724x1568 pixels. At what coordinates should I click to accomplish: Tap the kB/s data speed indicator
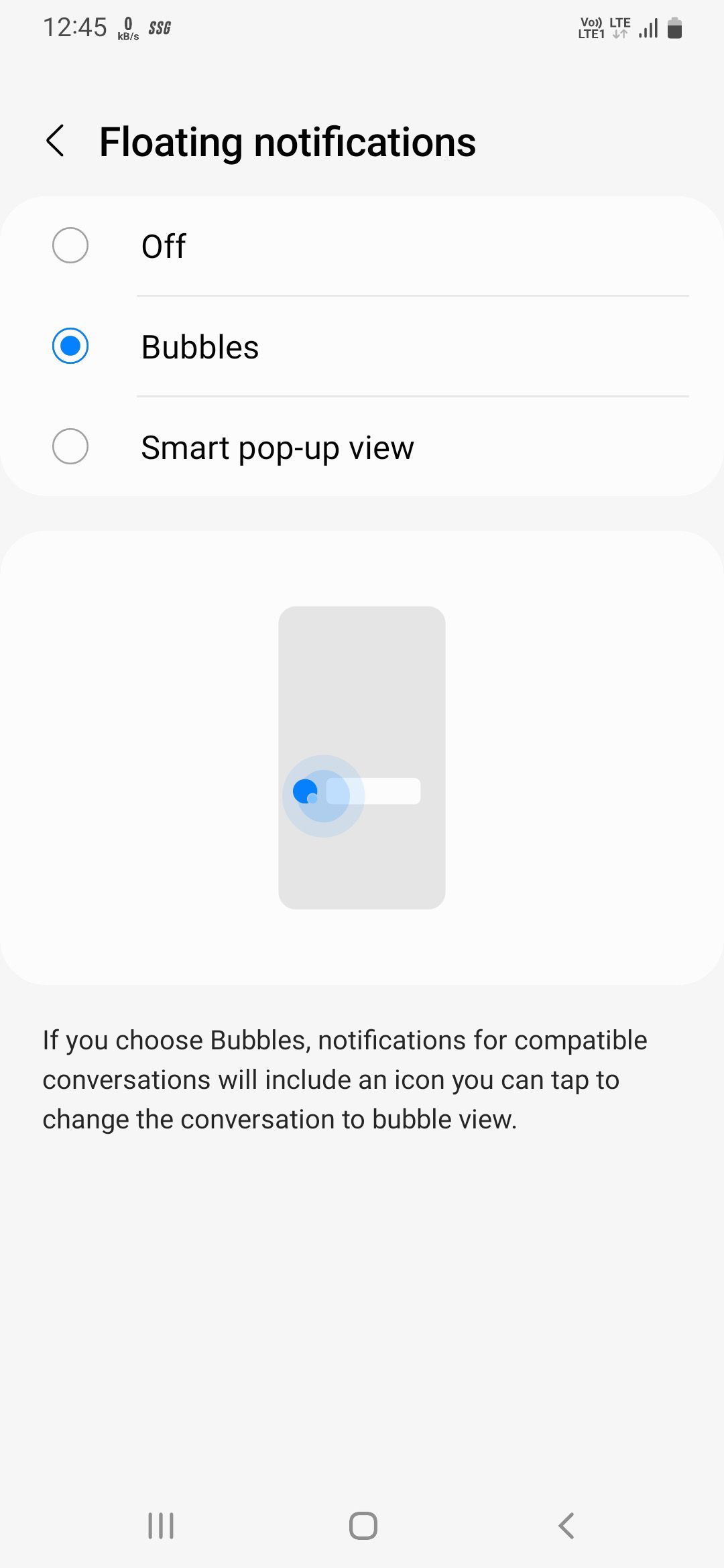click(x=128, y=28)
